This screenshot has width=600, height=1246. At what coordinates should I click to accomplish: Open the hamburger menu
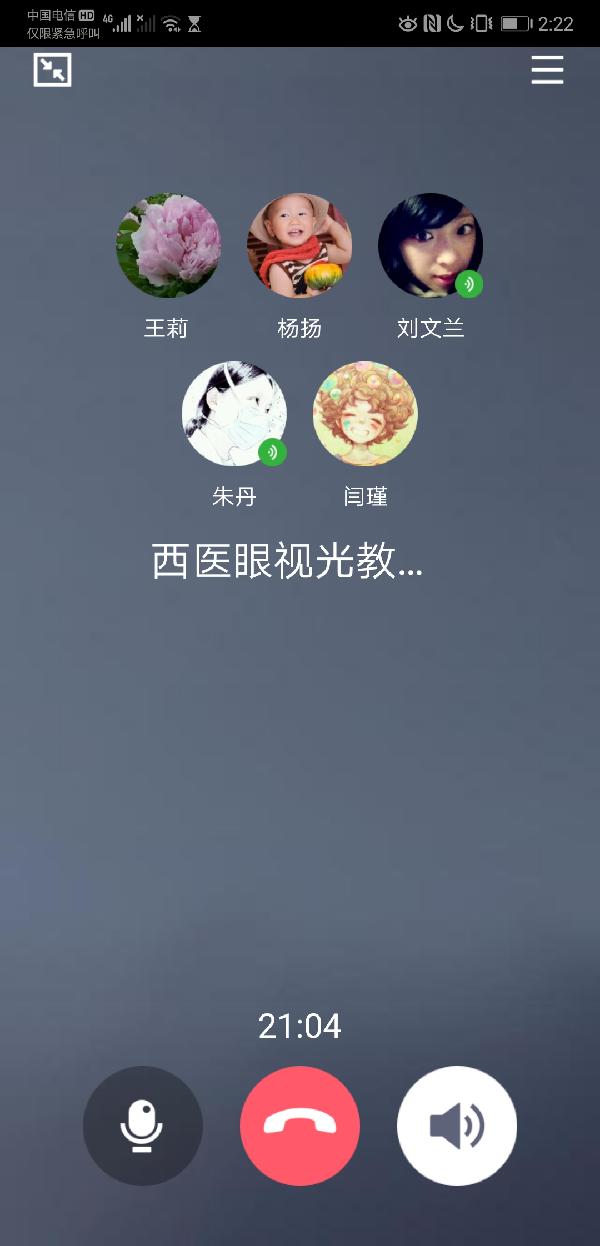click(547, 70)
